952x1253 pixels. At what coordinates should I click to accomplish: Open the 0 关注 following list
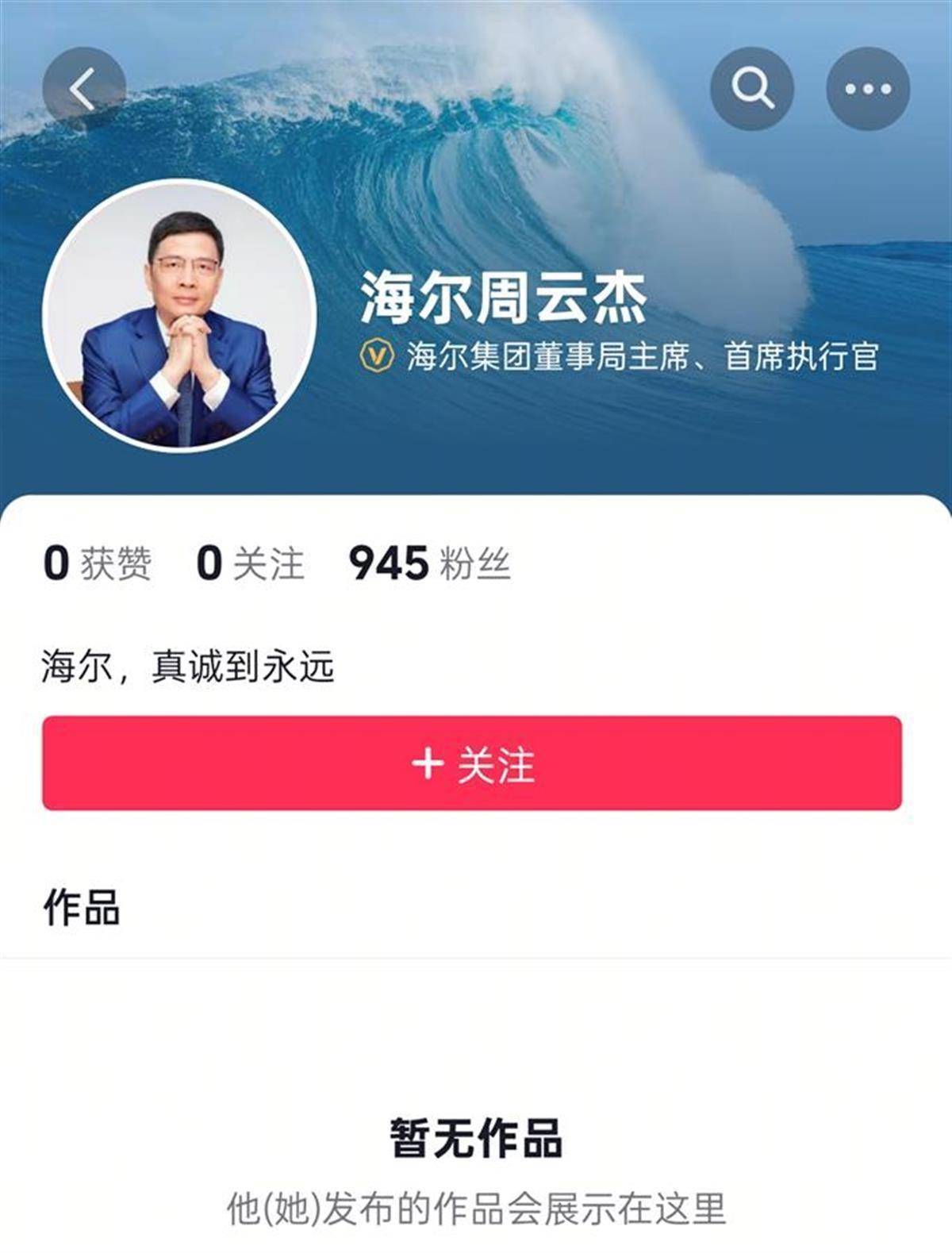pos(250,563)
